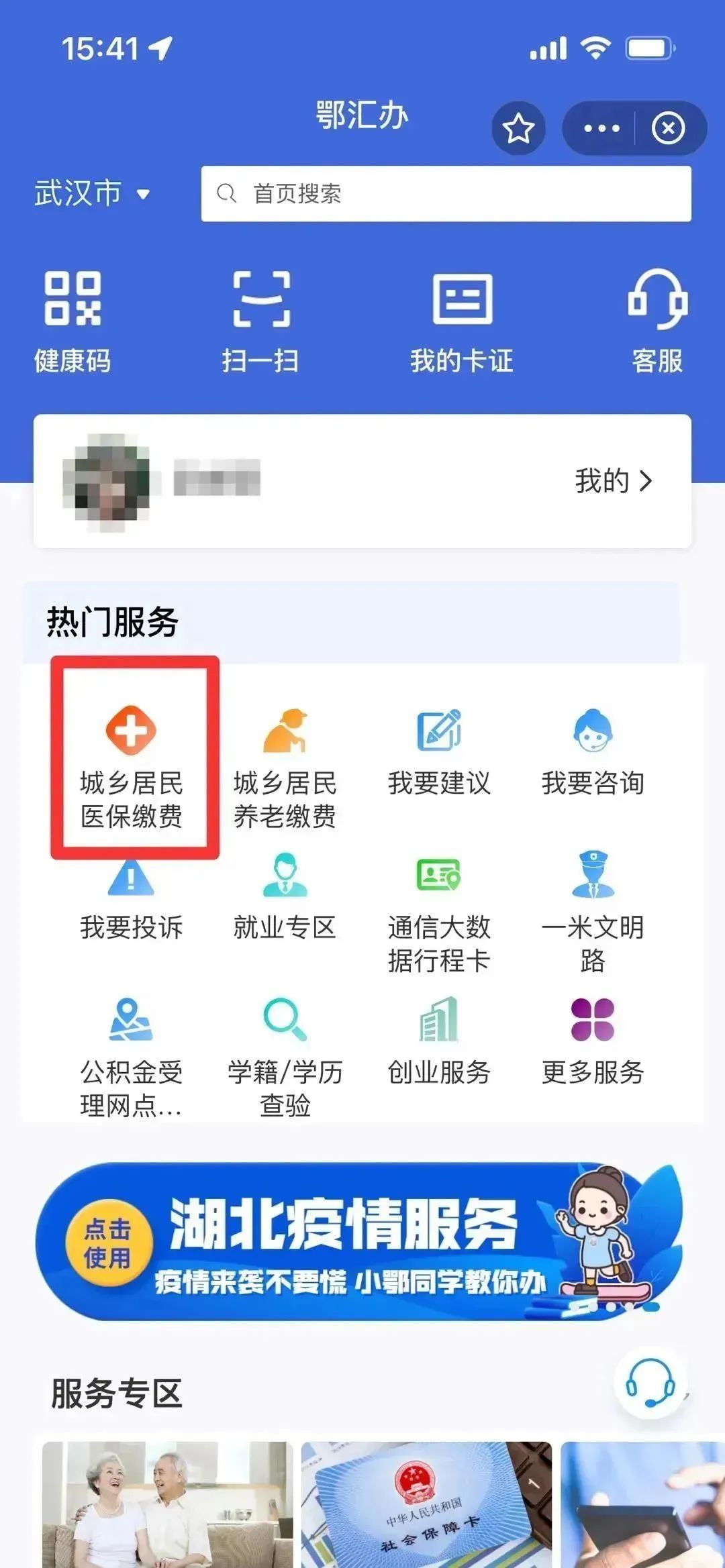Add 鄂汇办 mini program to favorites
725x1568 pixels.
tap(518, 128)
